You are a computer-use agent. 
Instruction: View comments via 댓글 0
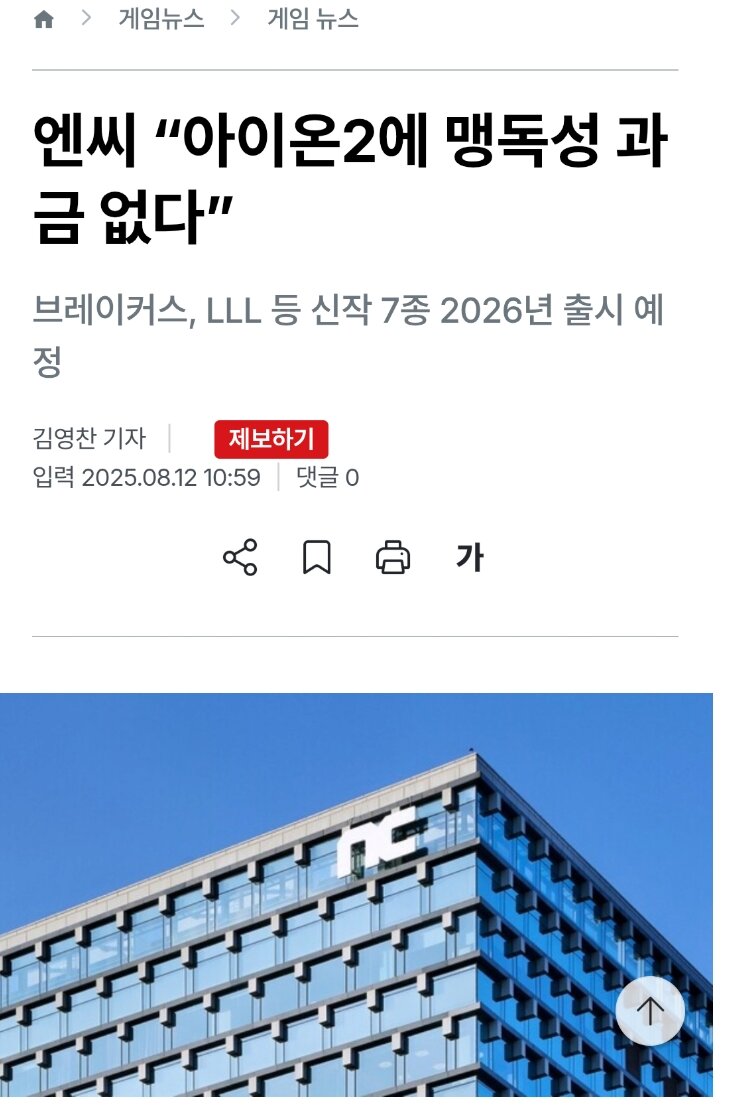point(327,478)
